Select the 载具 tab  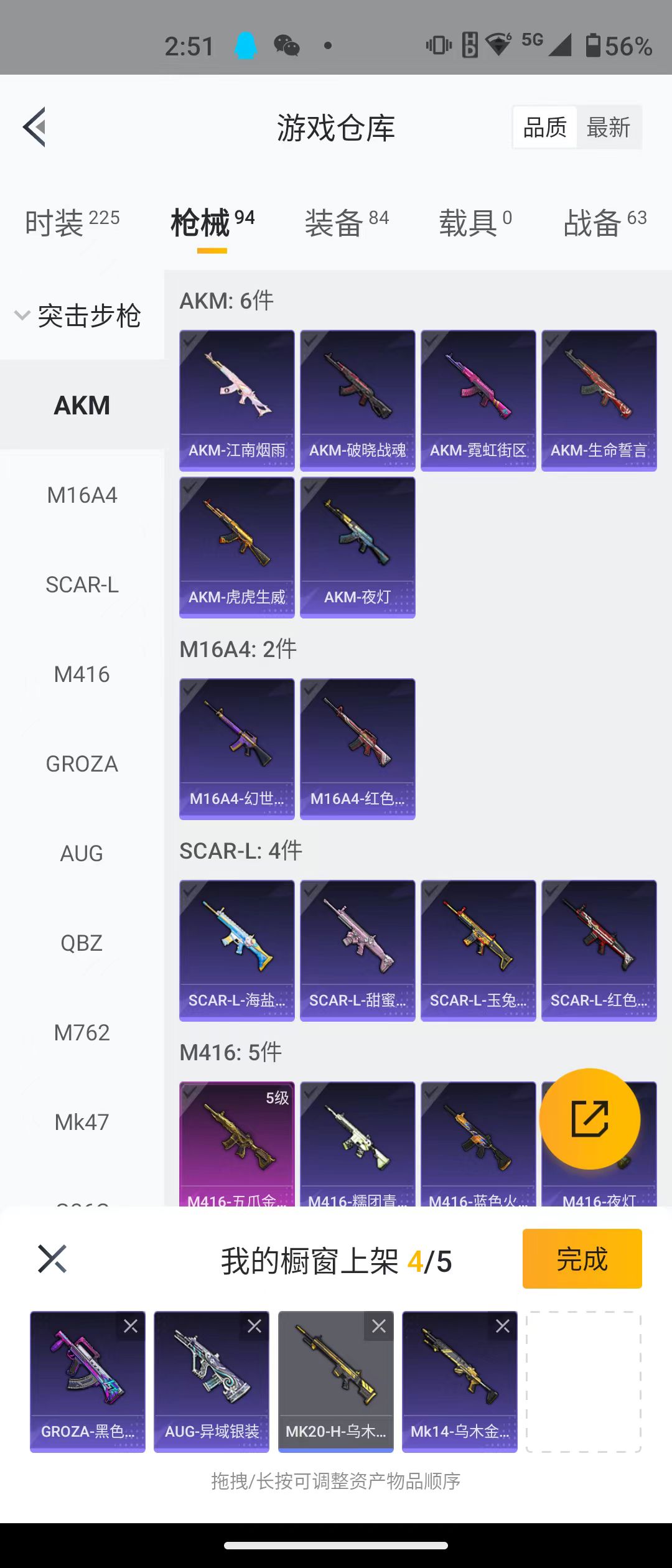tap(475, 222)
